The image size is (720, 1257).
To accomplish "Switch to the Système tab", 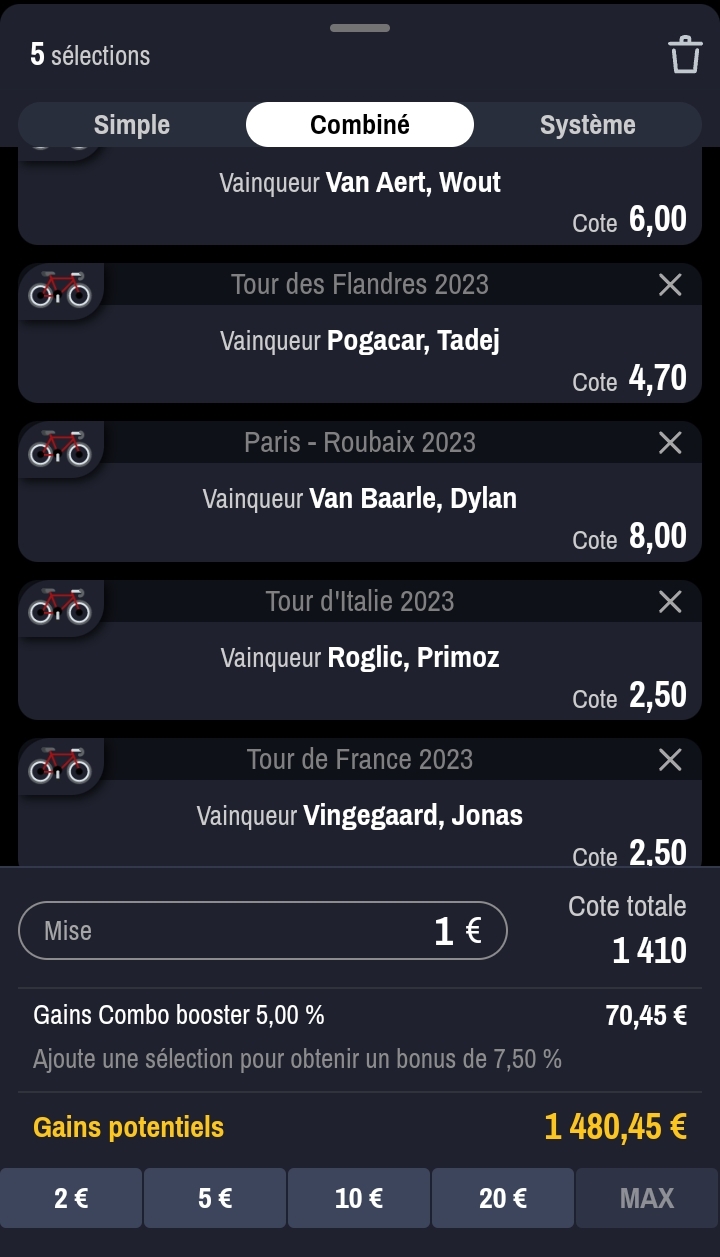I will pyautogui.click(x=587, y=125).
